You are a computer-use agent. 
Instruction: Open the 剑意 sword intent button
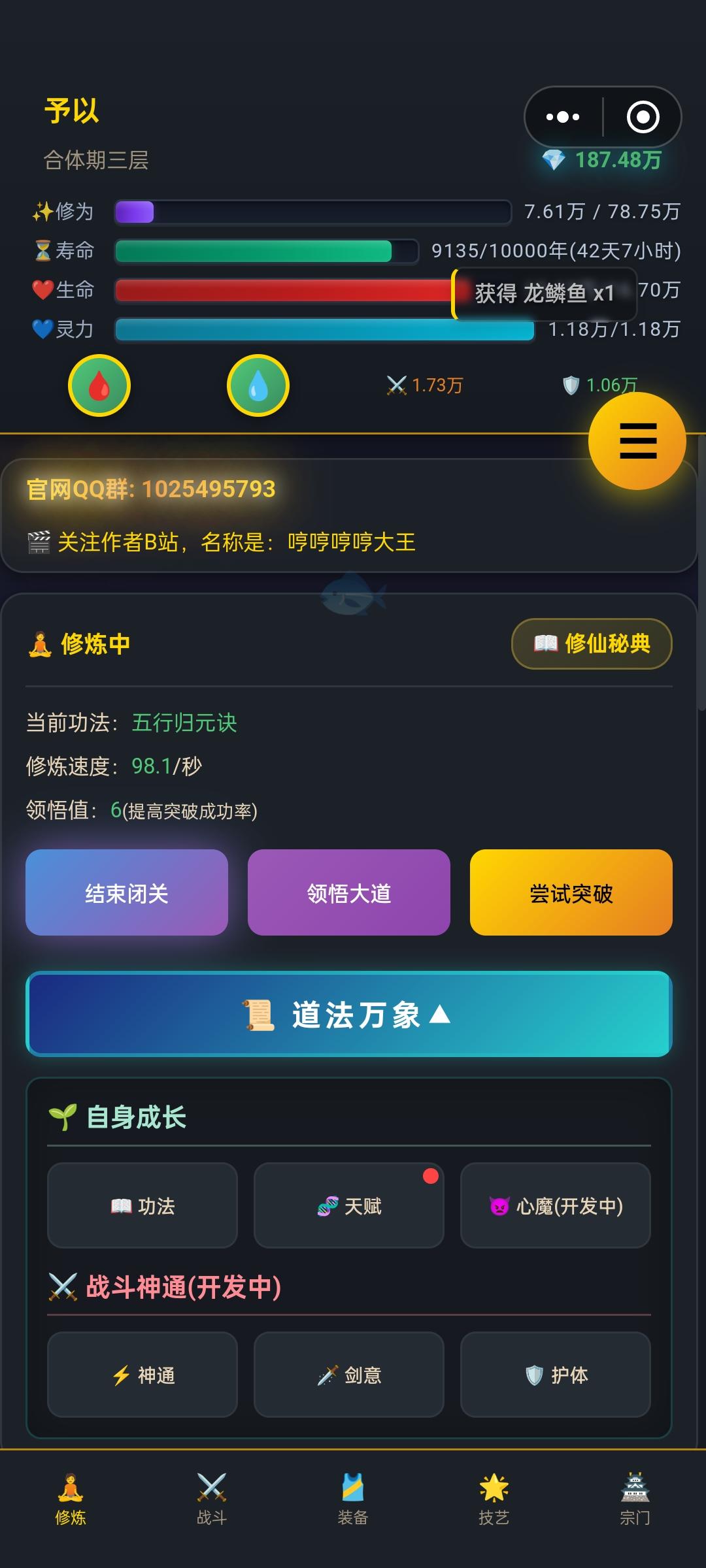tap(349, 1375)
